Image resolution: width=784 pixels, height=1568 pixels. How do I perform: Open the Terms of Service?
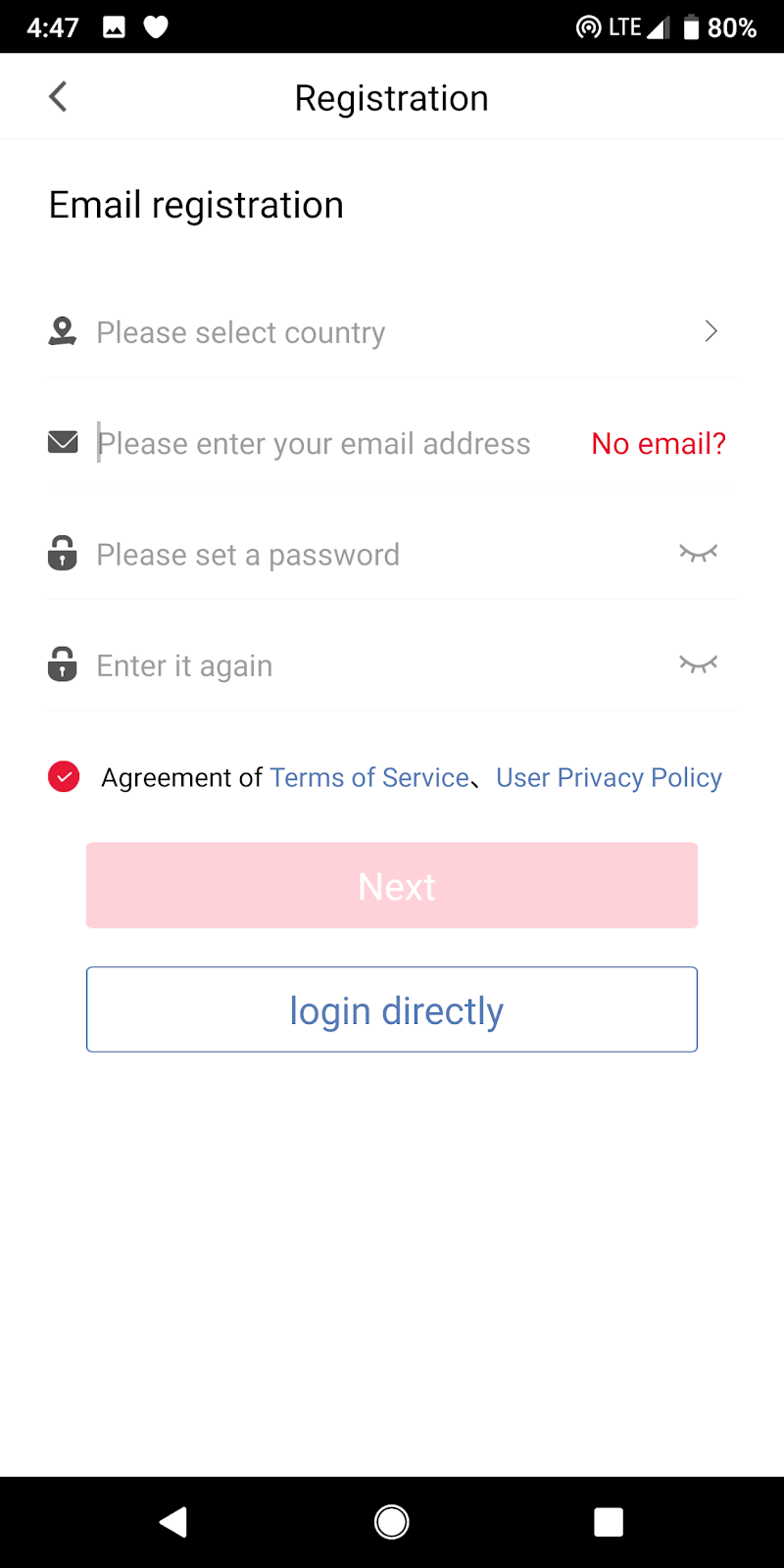point(369,777)
